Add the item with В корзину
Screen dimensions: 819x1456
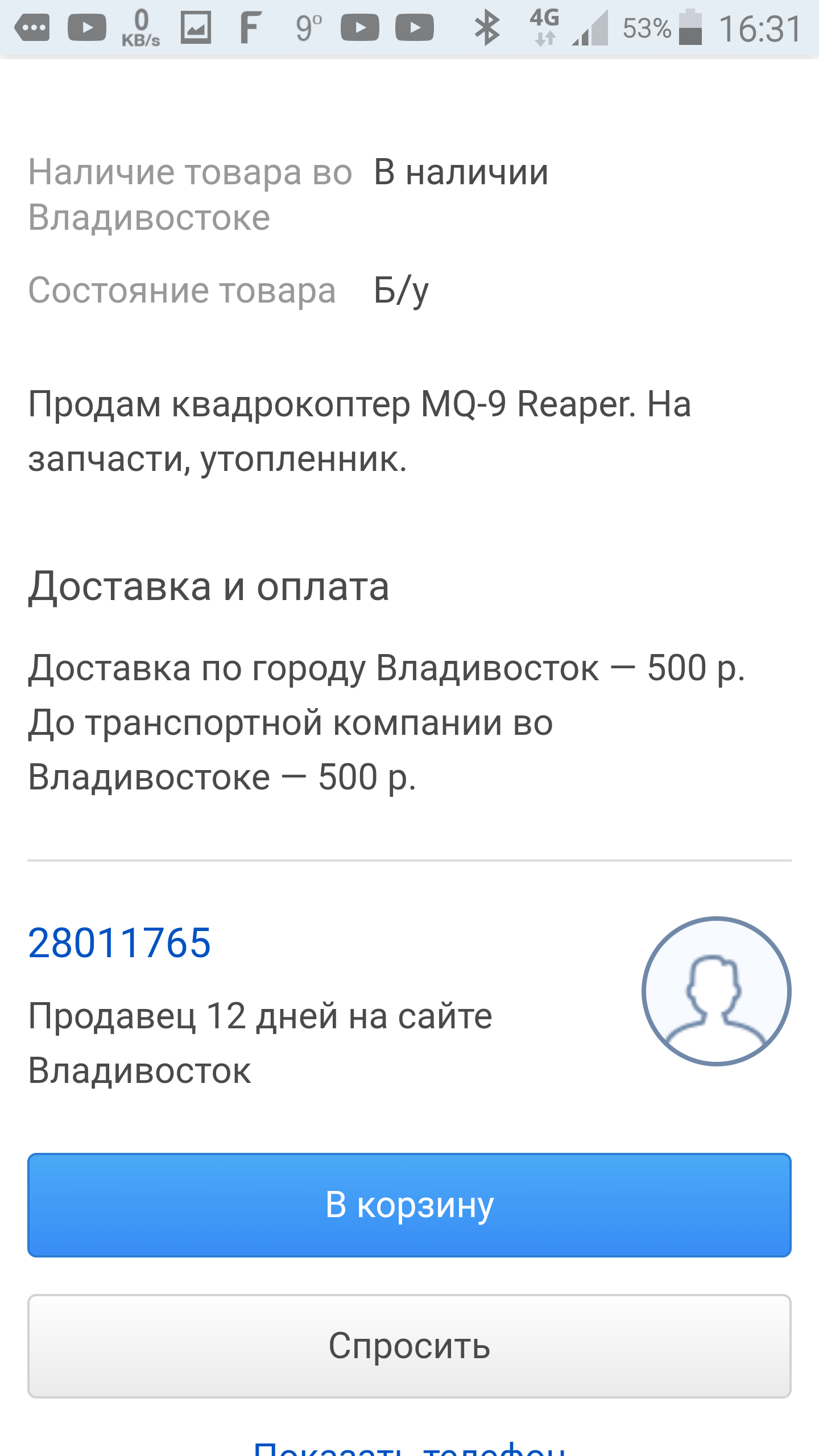[x=409, y=1205]
